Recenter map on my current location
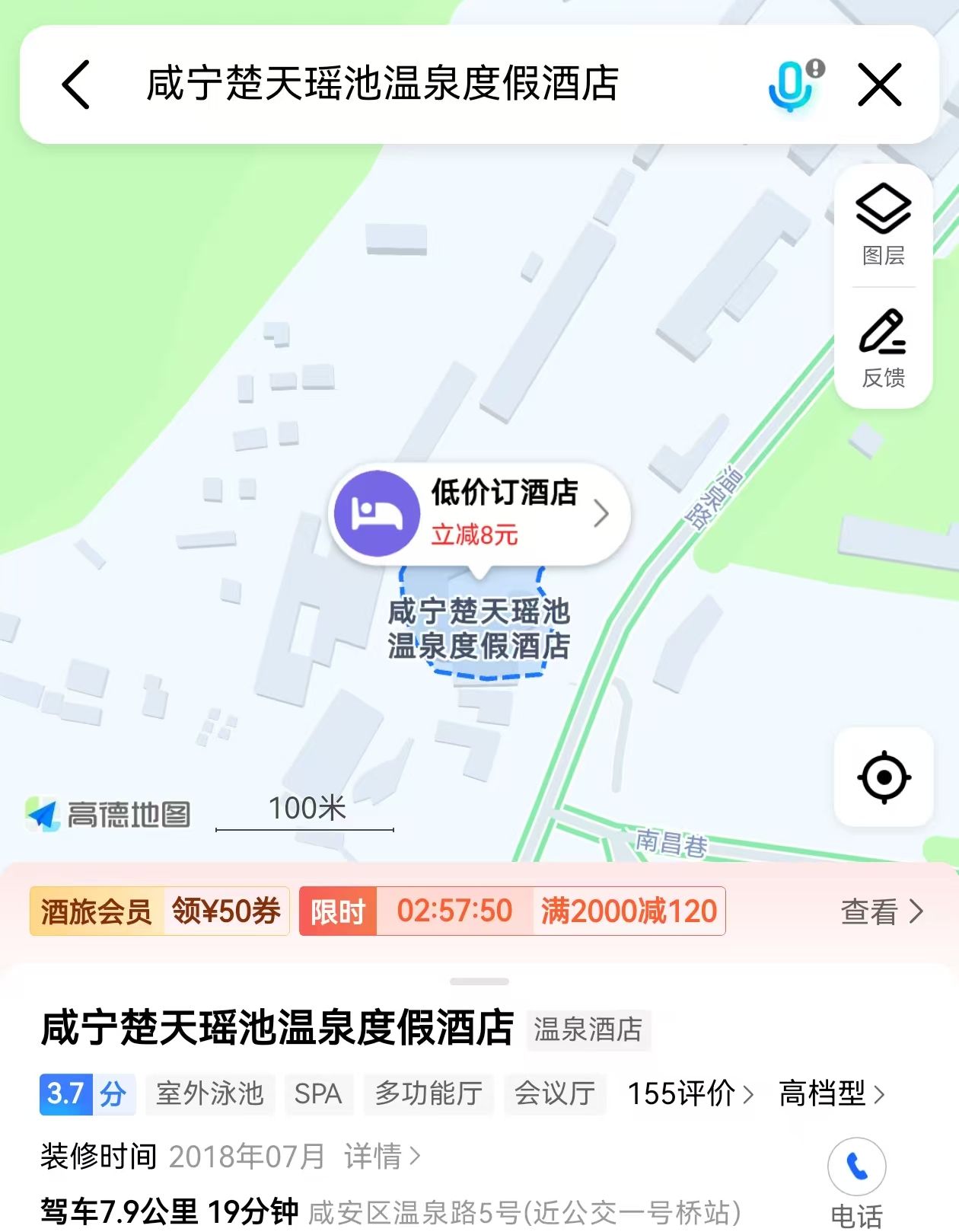 [884, 777]
